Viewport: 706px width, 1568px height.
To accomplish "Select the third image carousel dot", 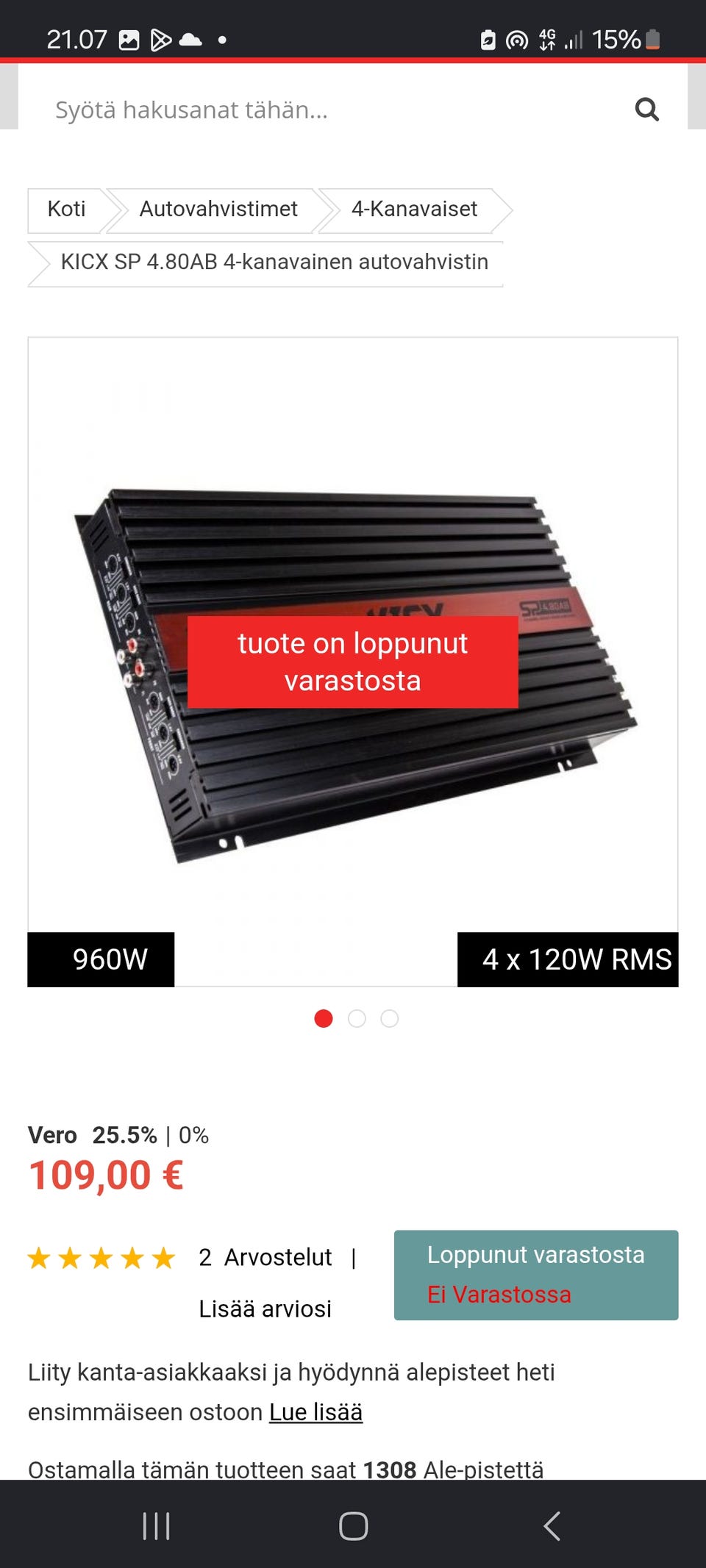I will tap(390, 1018).
